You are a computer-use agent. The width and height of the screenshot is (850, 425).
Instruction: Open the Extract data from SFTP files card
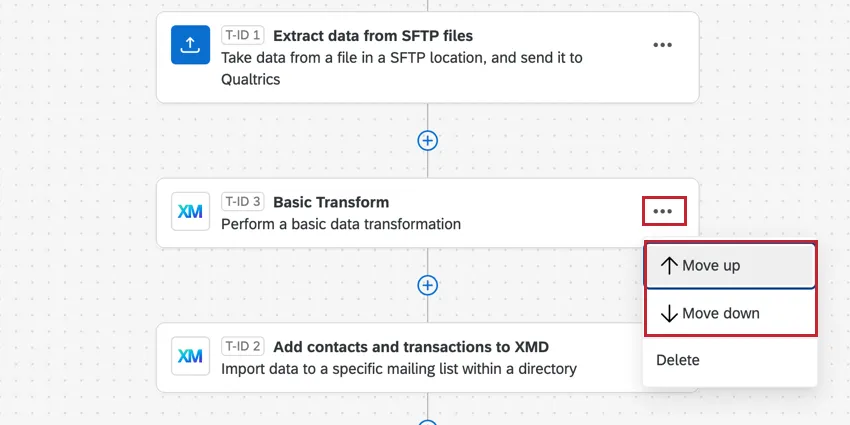click(x=400, y=57)
